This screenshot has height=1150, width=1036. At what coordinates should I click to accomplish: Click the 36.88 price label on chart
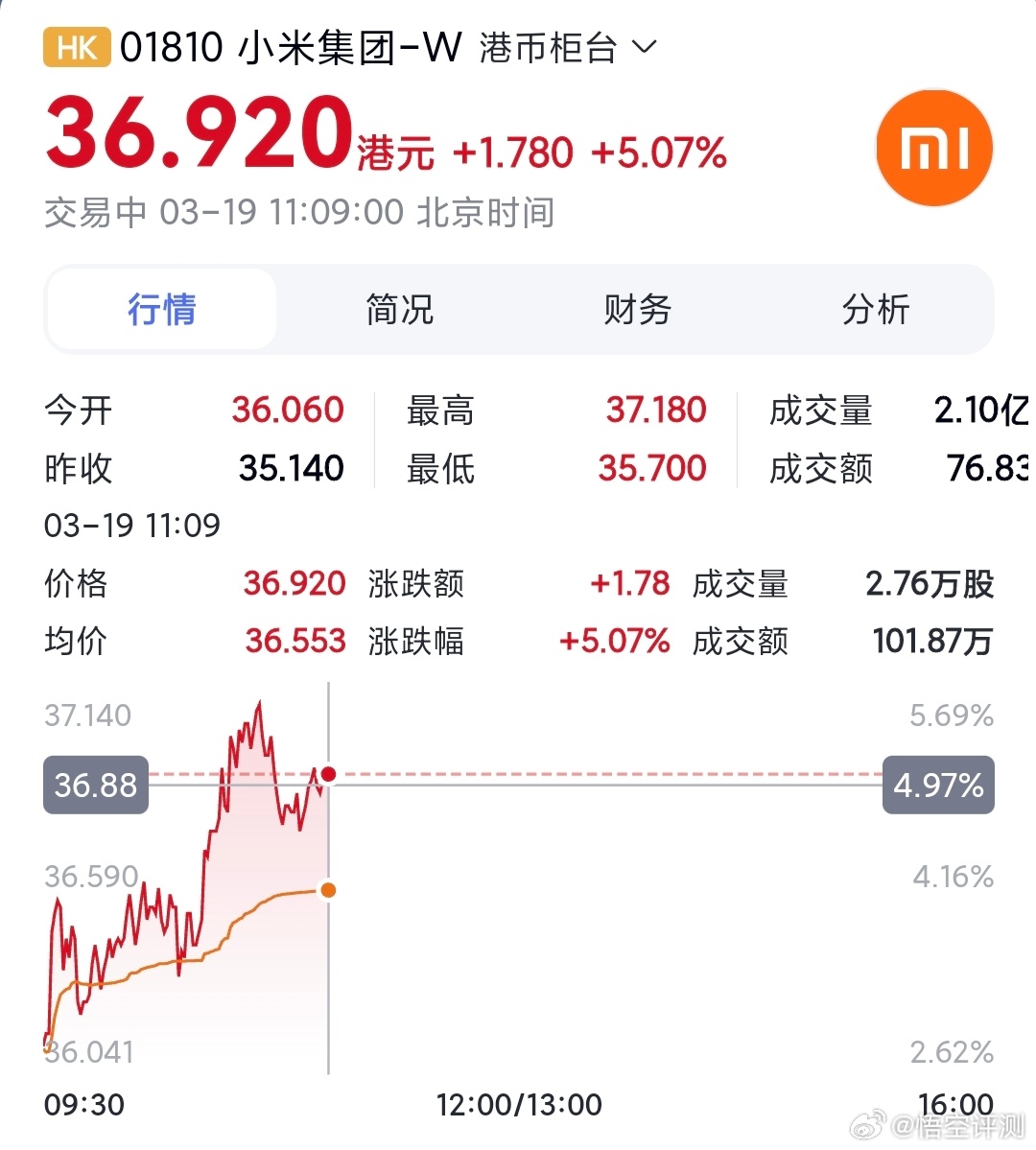click(x=95, y=785)
